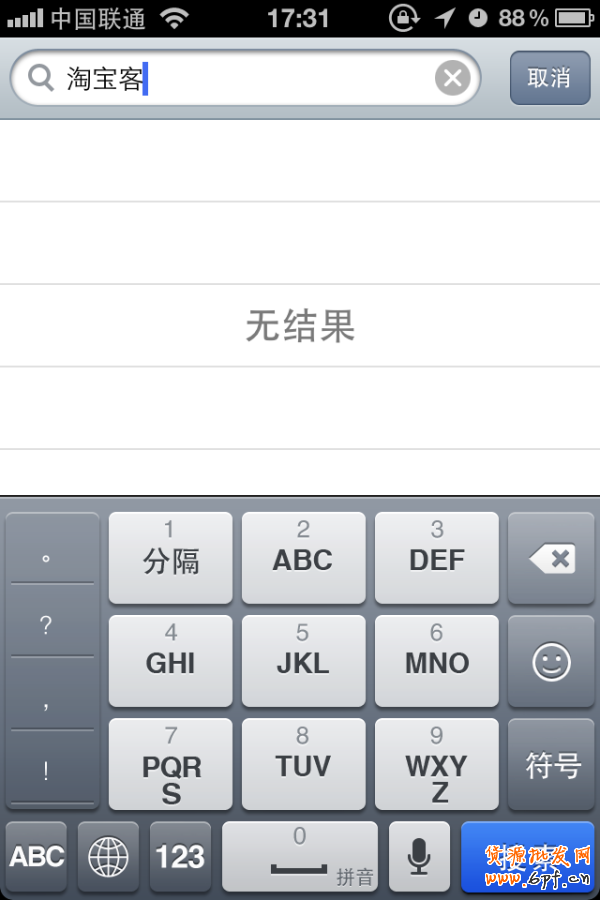The width and height of the screenshot is (600, 900).
Task: Clear the search text with the X
Action: click(452, 78)
